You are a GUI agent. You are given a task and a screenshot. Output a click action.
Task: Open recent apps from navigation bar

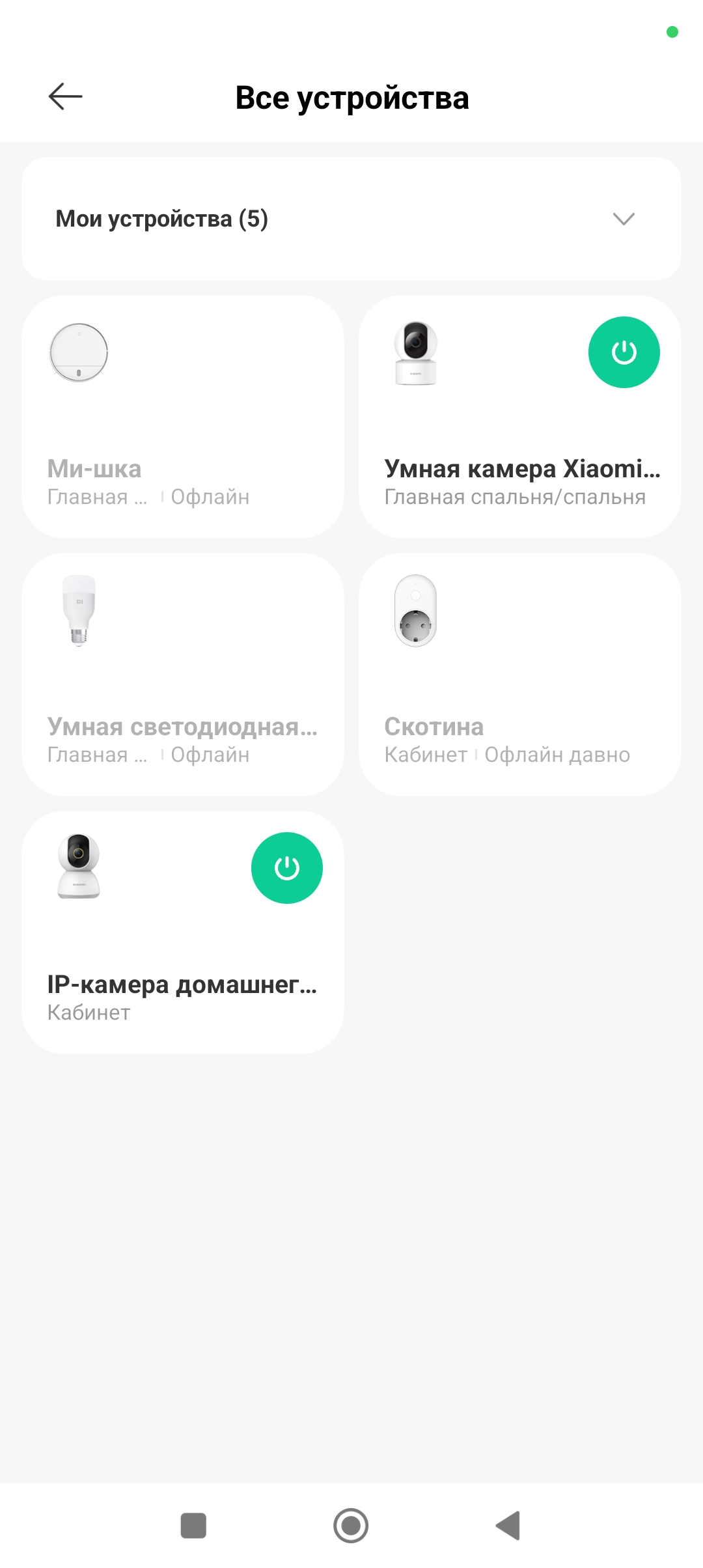coord(193,1525)
